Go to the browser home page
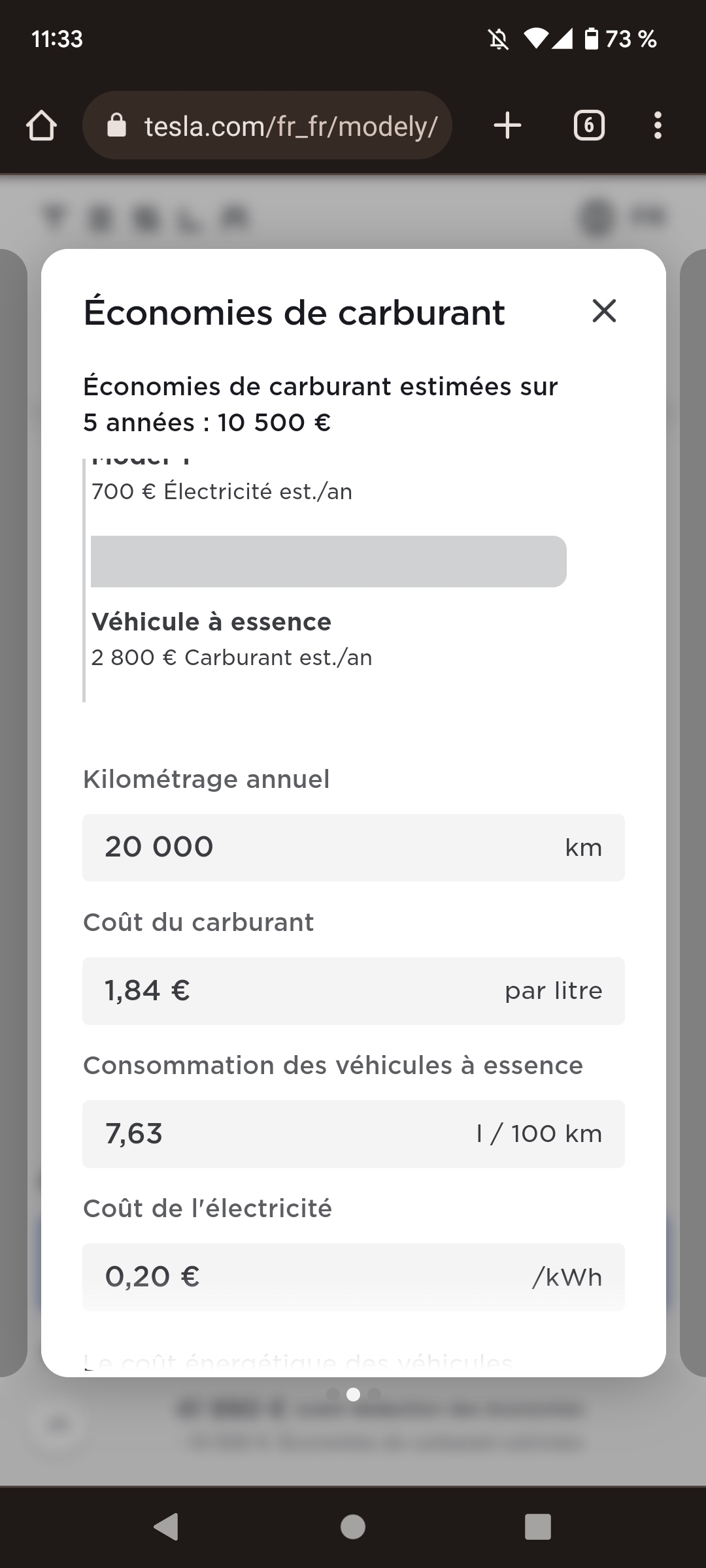Screen dimensions: 706x1568 41,125
